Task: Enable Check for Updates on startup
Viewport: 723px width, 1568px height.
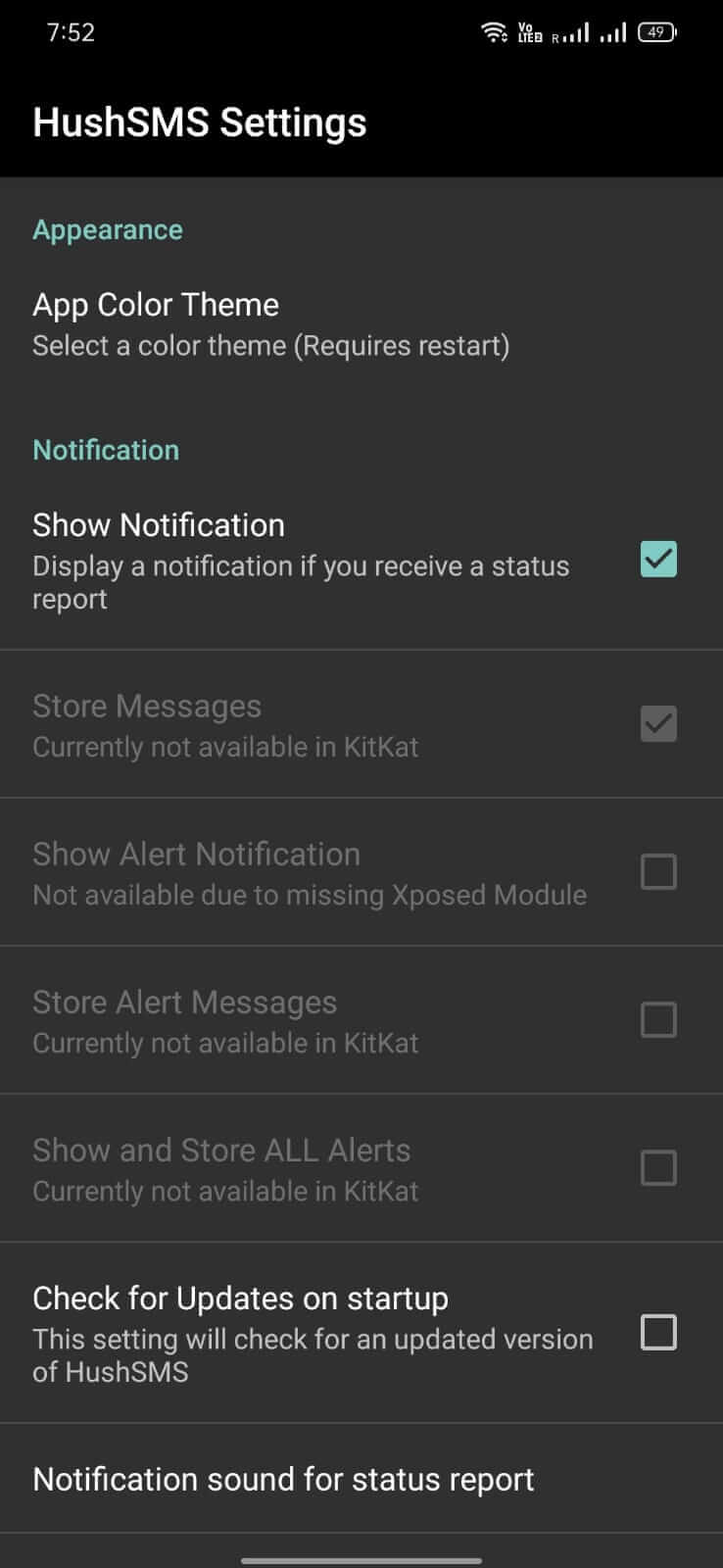Action: (657, 1333)
